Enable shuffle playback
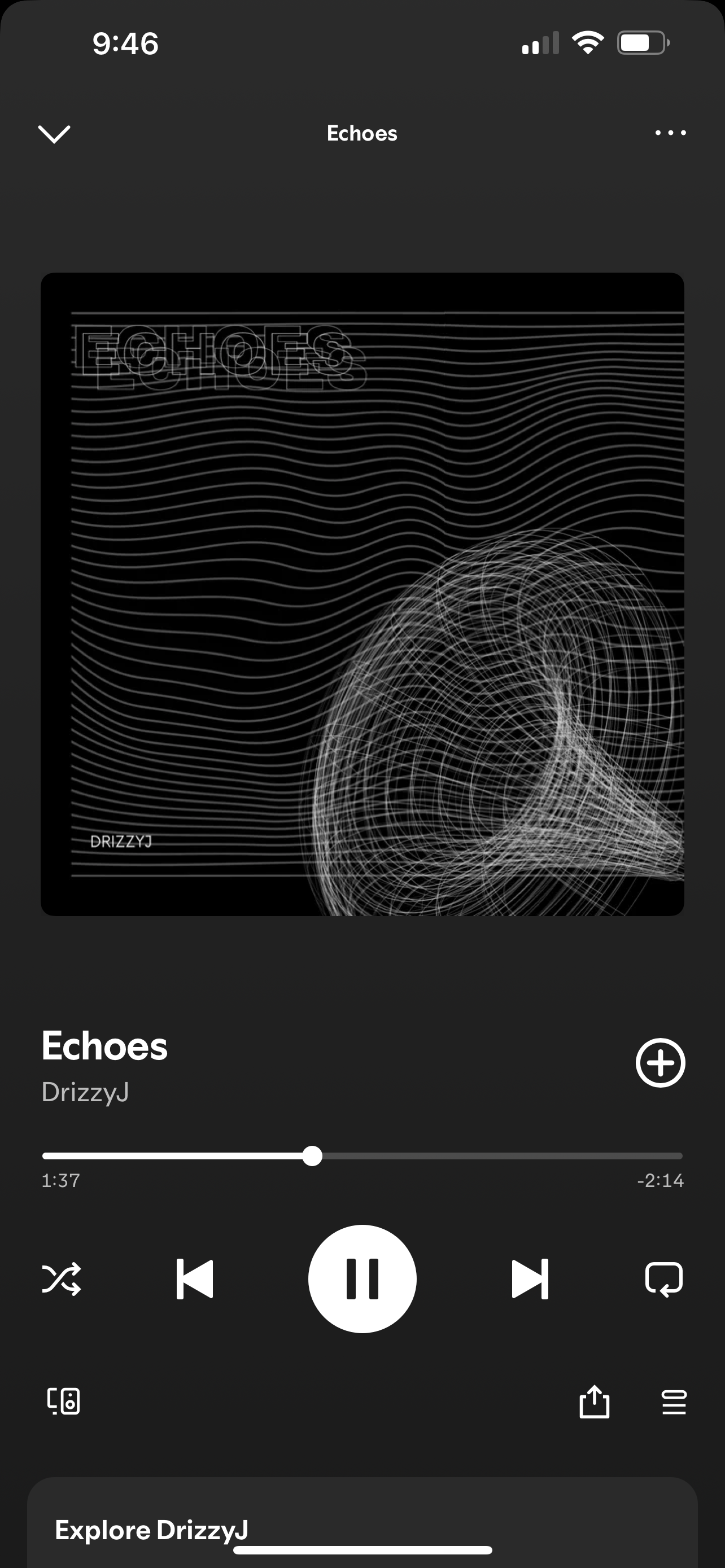The height and width of the screenshot is (1568, 725). pos(61,1278)
